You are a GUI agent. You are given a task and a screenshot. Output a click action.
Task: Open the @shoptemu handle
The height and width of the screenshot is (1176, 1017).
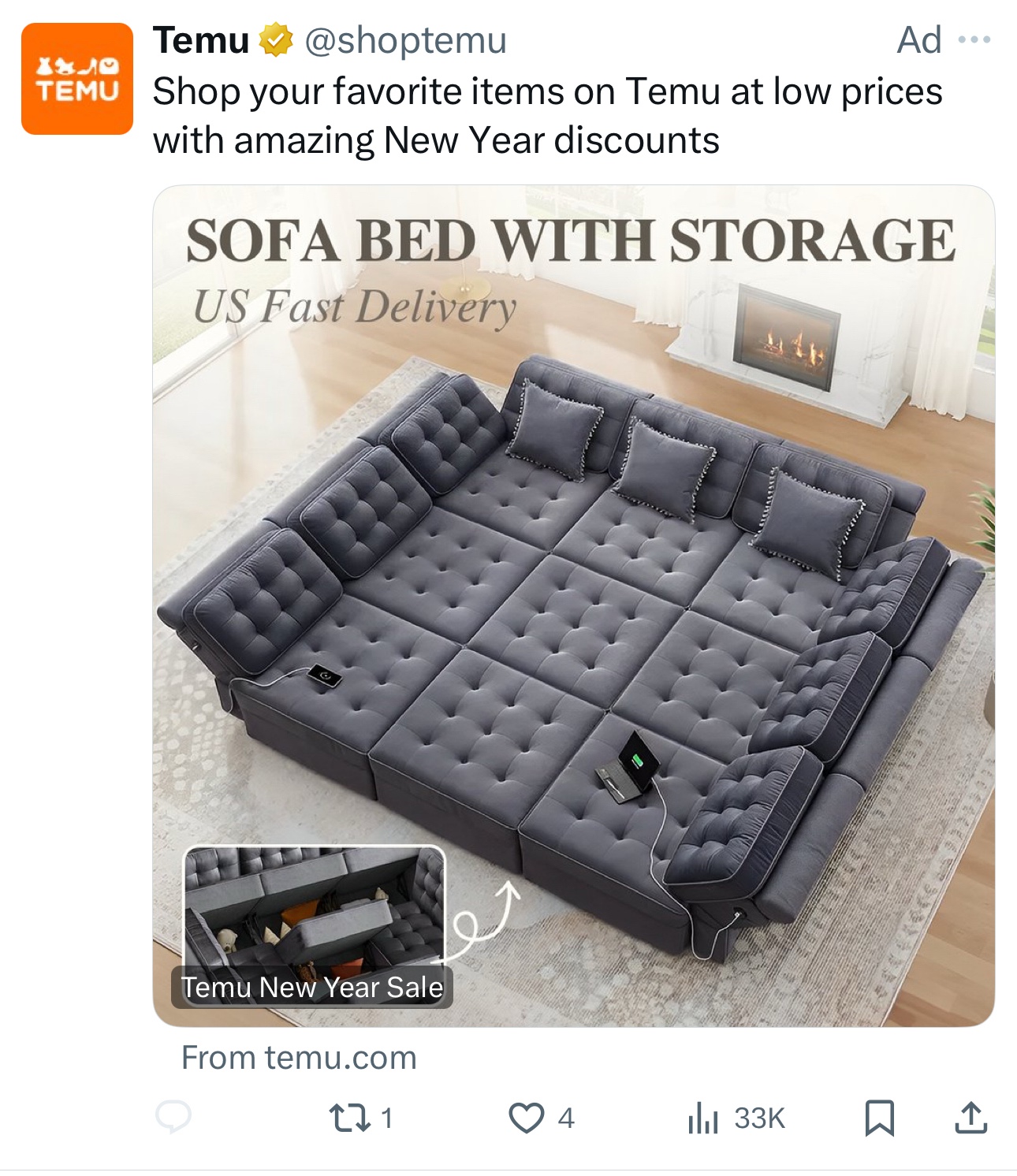click(405, 40)
